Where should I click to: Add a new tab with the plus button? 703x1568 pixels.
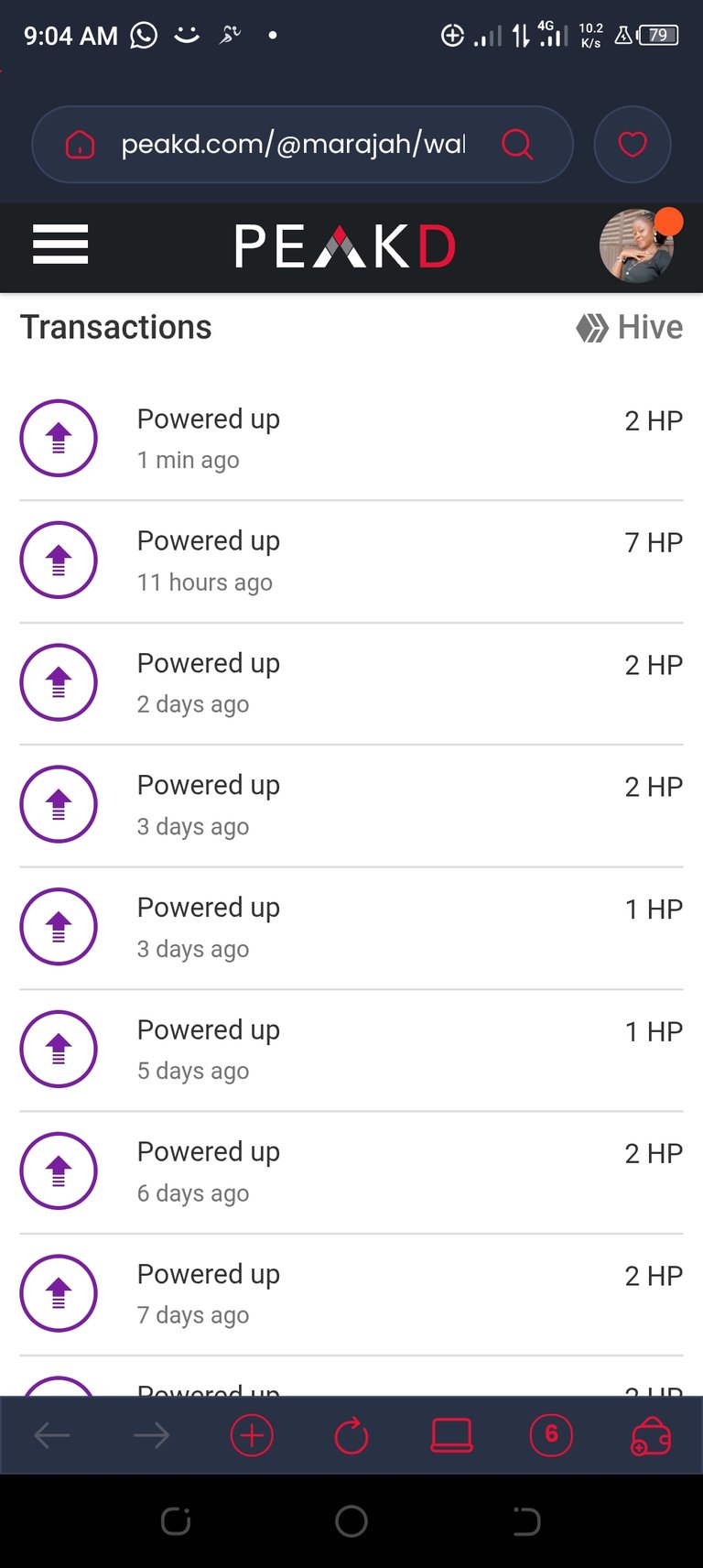click(x=252, y=1435)
